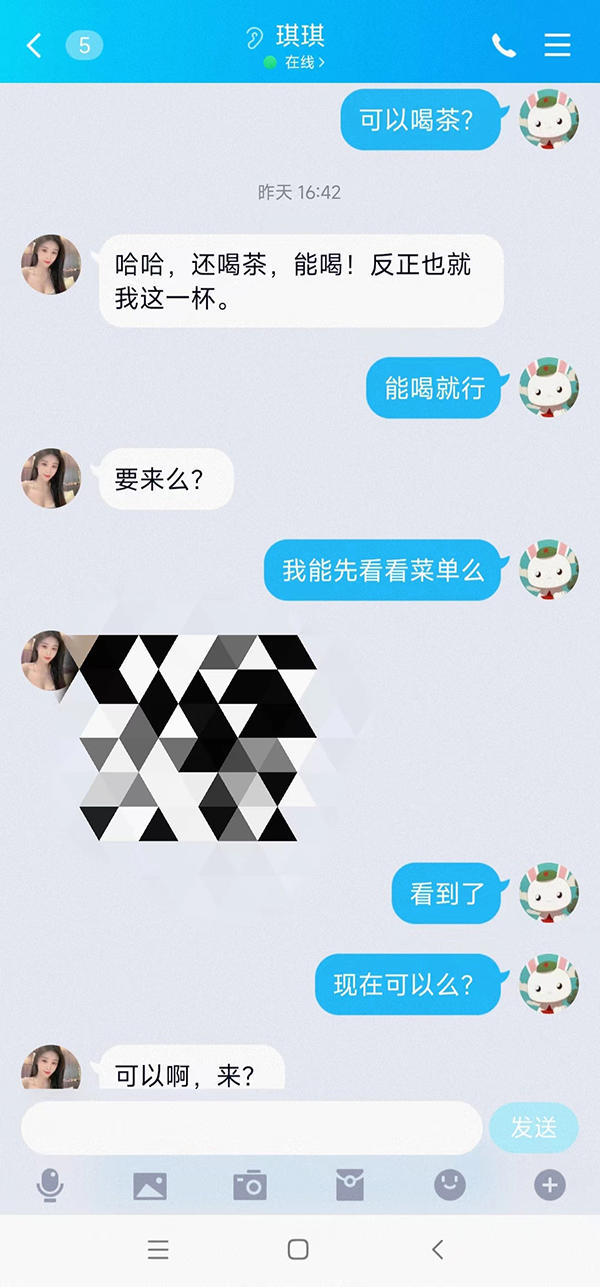Expand more options with plus icon

[x=549, y=1186]
